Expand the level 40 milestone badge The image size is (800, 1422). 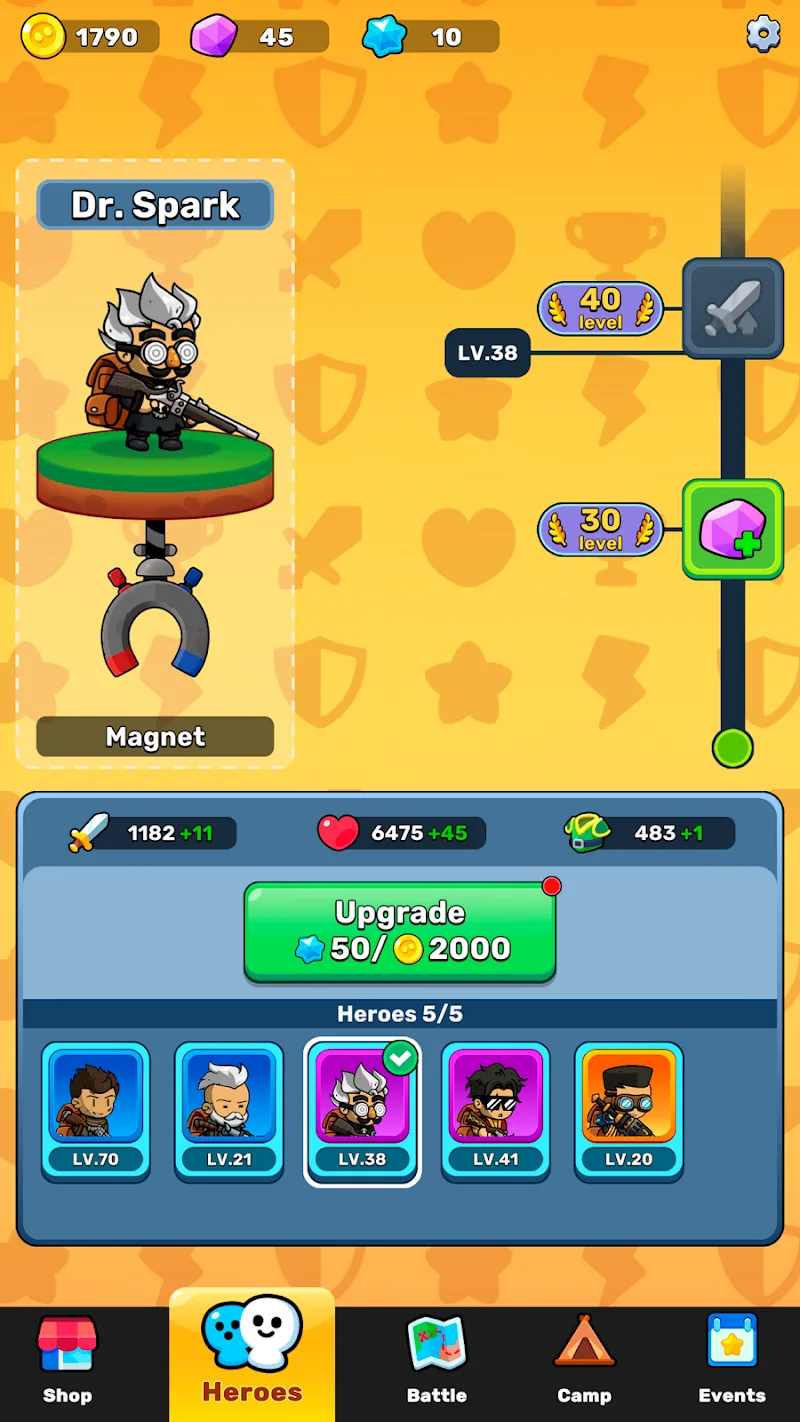click(x=601, y=308)
